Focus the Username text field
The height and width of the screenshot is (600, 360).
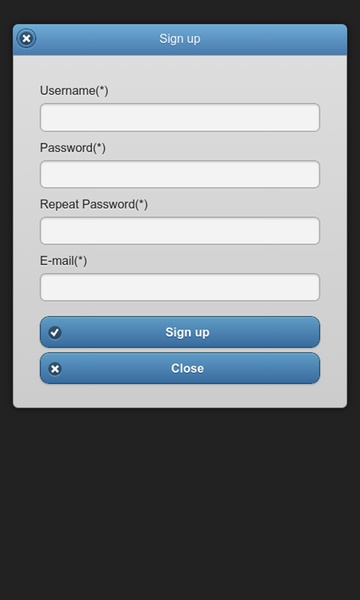[180, 117]
